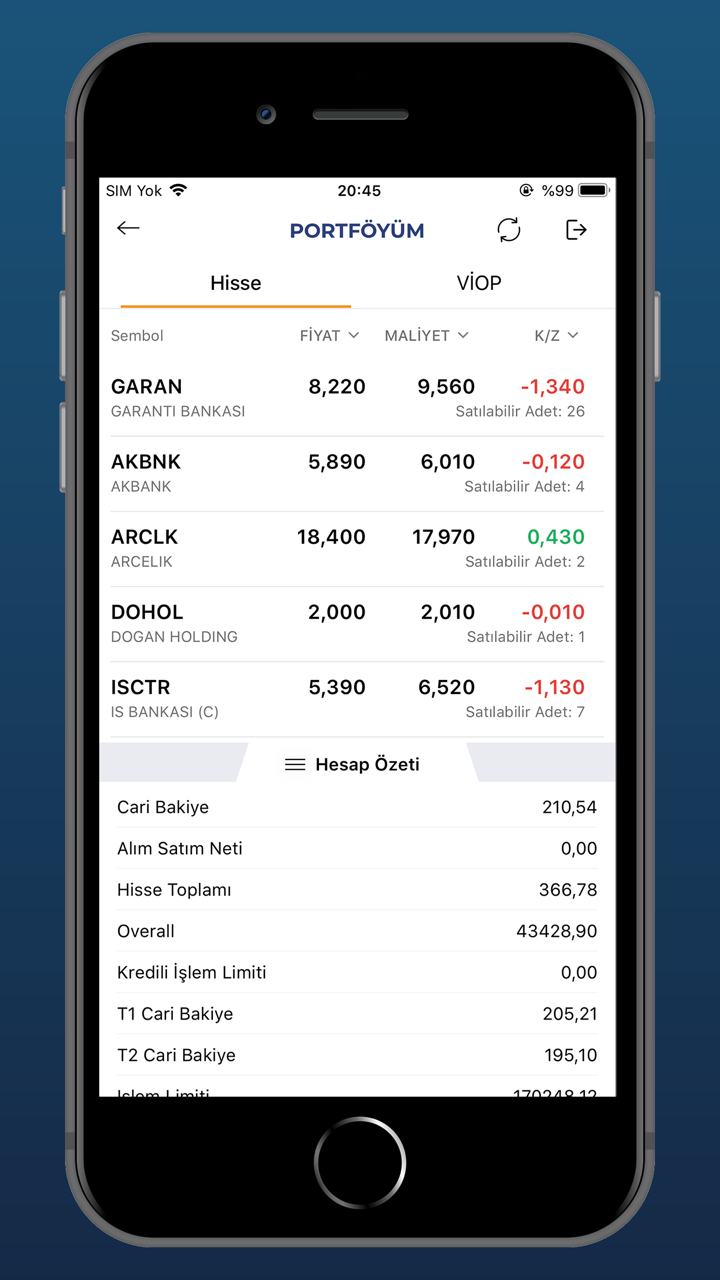720x1280 pixels.
Task: Open the K/Z column dropdown
Action: [556, 336]
